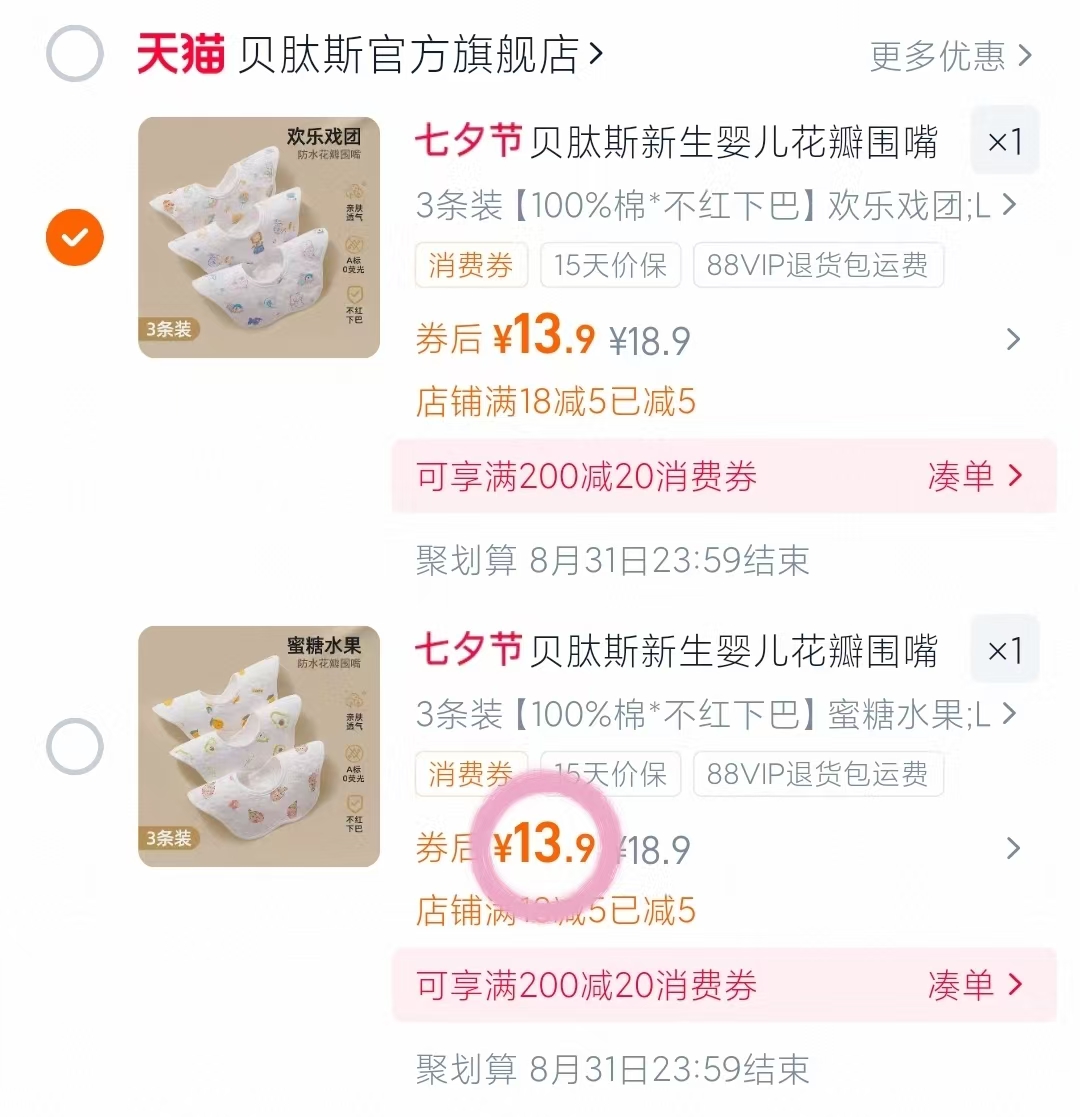The height and width of the screenshot is (1117, 1080).
Task: Click the 七夕节 label on second product
Action: (466, 650)
